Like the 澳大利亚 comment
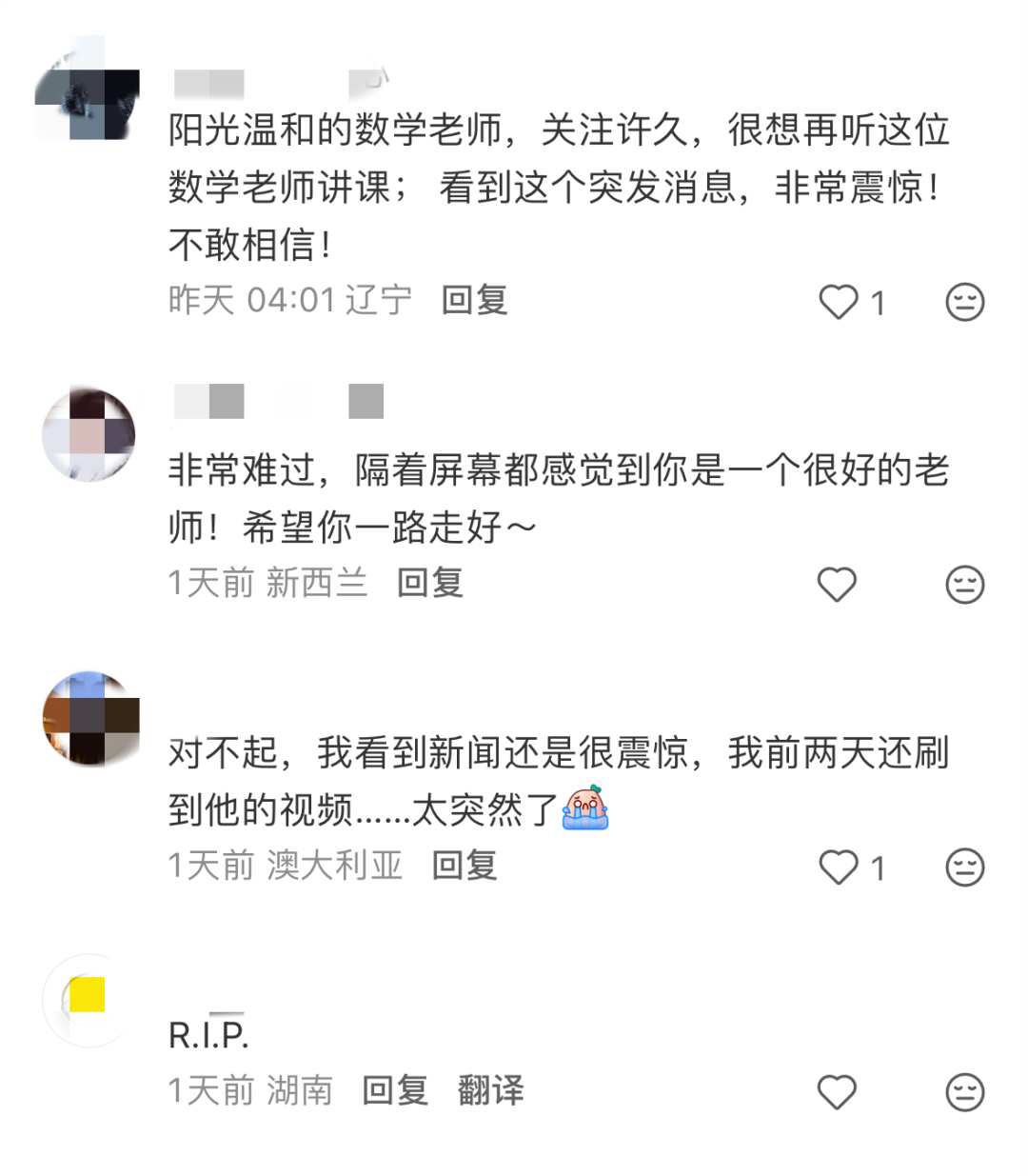Image resolution: width=1028 pixels, height=1176 pixels. click(839, 867)
